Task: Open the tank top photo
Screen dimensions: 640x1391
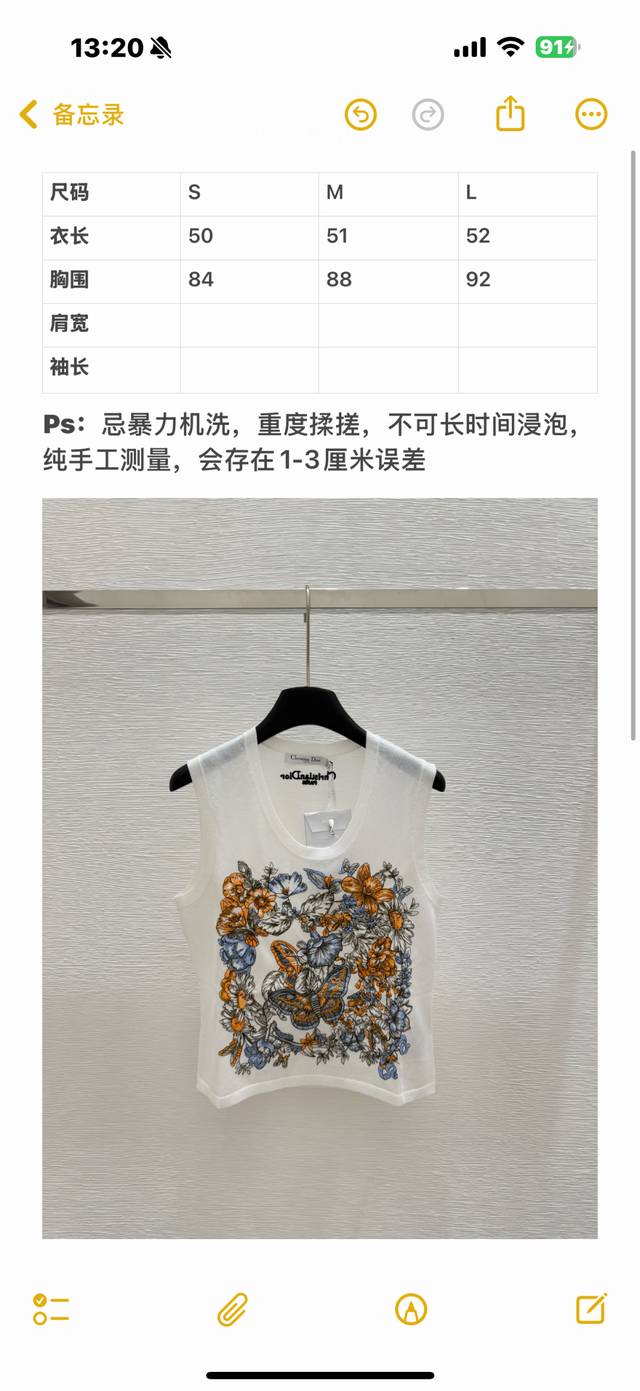Action: (x=319, y=868)
